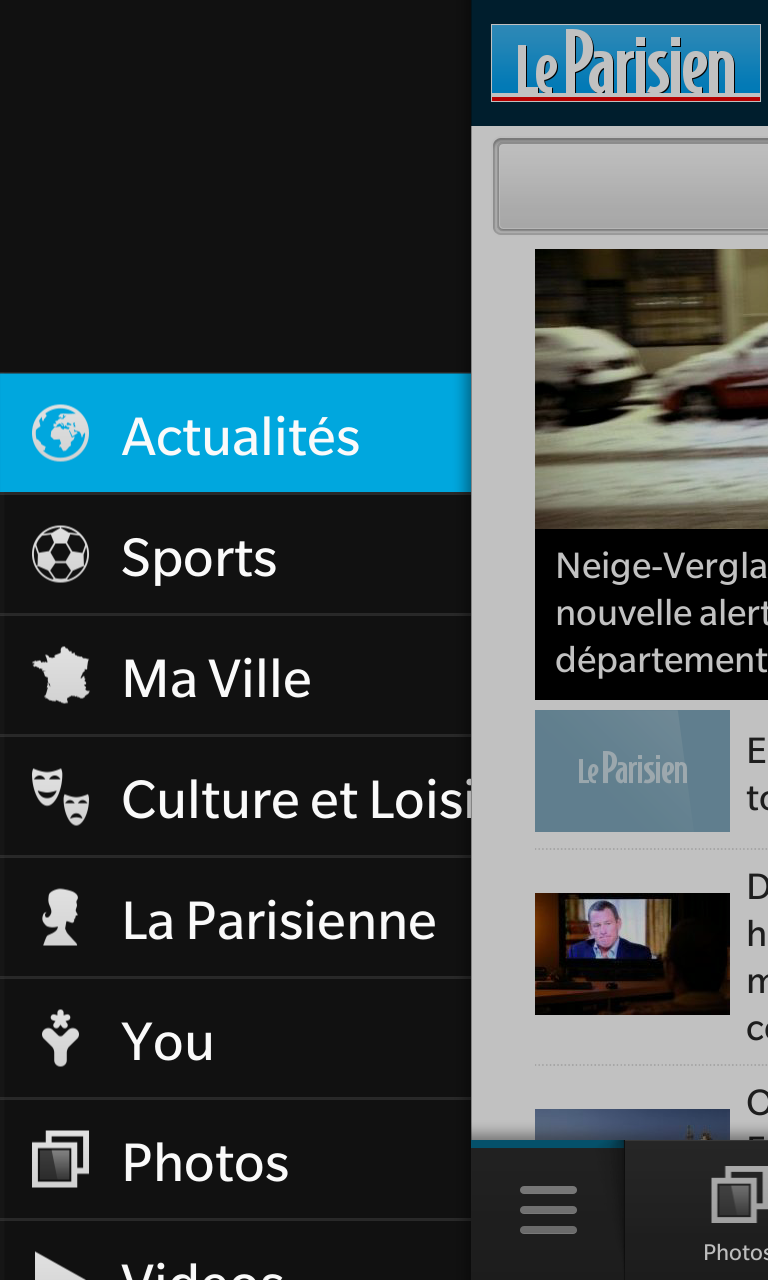Open La Parisienne section
Viewport: 768px width, 1280px height.
click(x=235, y=918)
